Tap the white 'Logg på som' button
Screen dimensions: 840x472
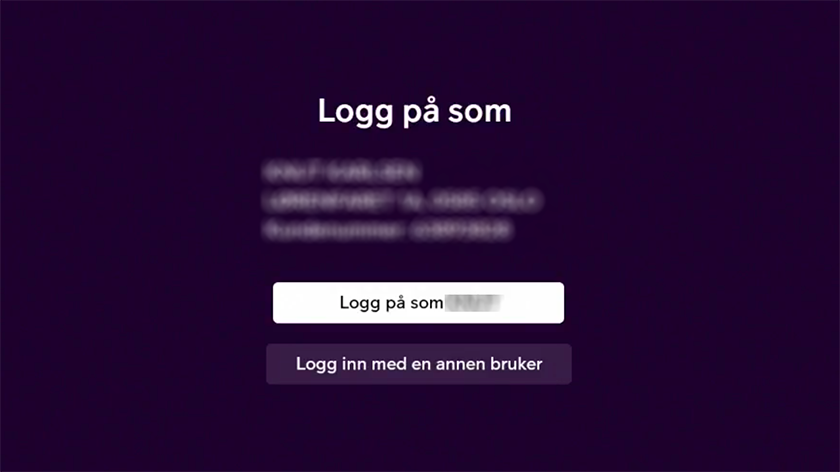[x=418, y=303]
